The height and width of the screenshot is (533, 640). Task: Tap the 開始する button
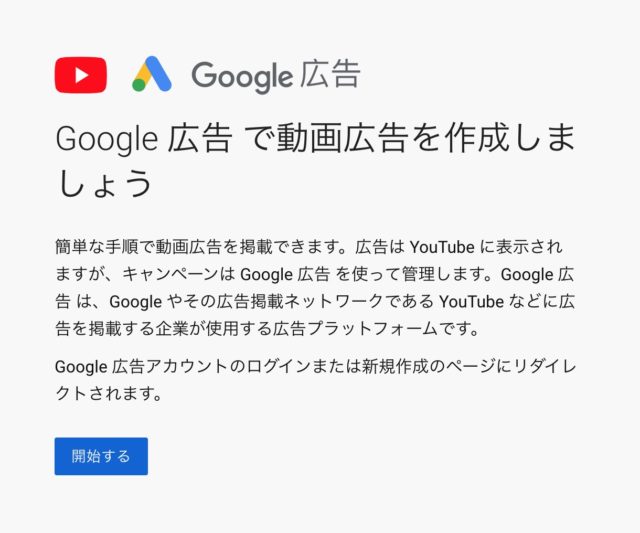pos(101,456)
